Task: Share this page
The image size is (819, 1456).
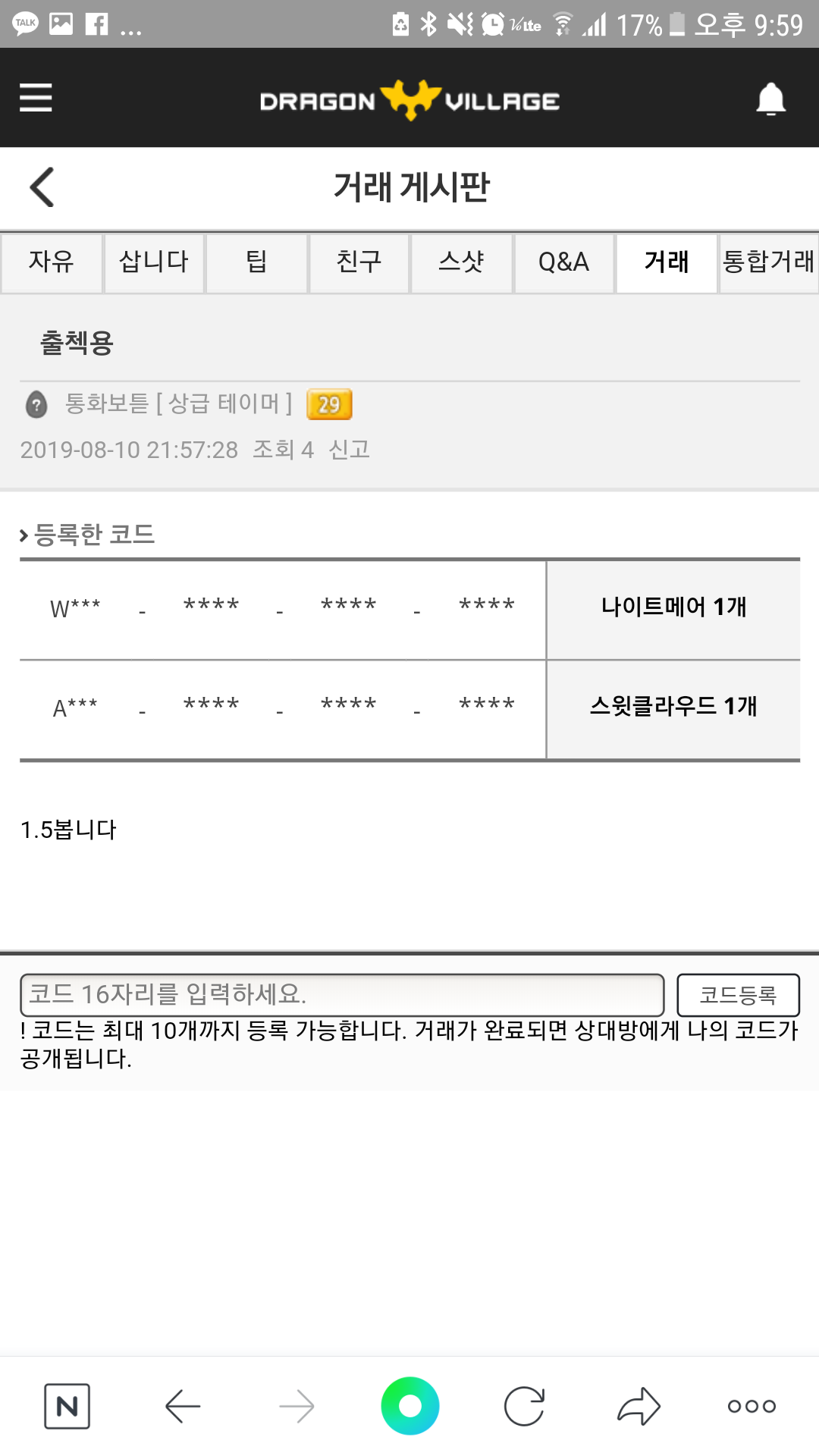Action: coord(639,1407)
